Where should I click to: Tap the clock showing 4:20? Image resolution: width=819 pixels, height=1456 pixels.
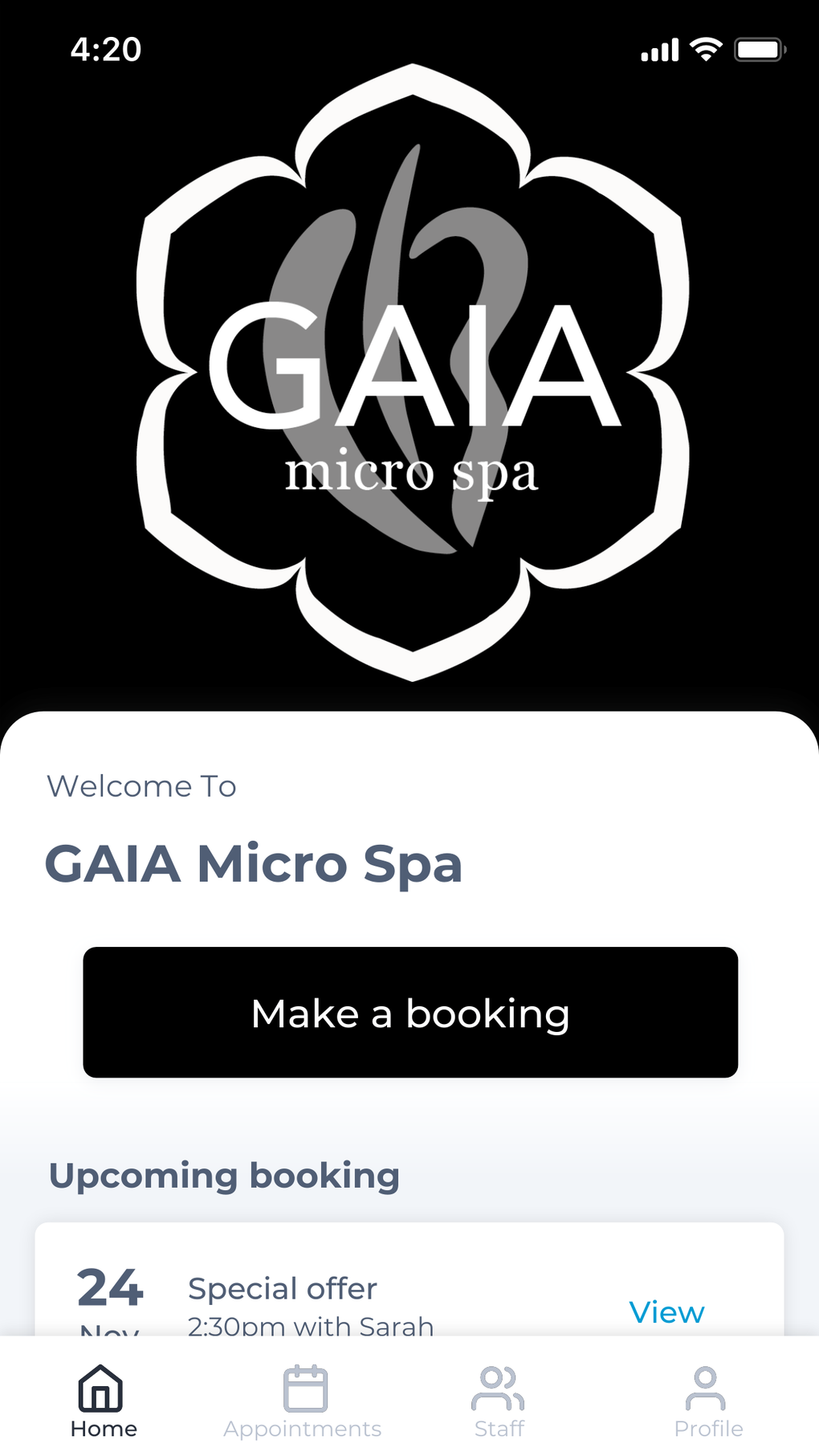106,49
